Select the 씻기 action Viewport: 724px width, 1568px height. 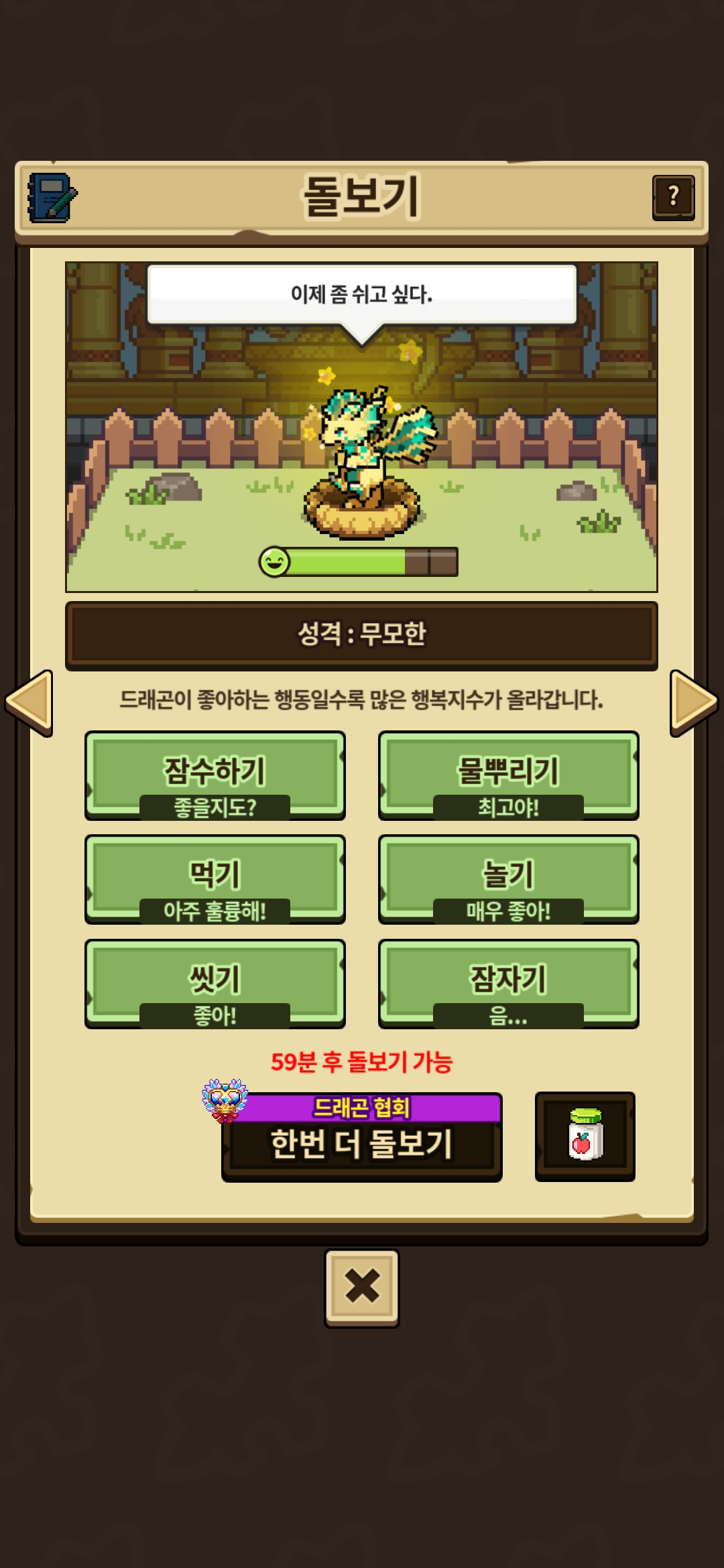tap(215, 982)
